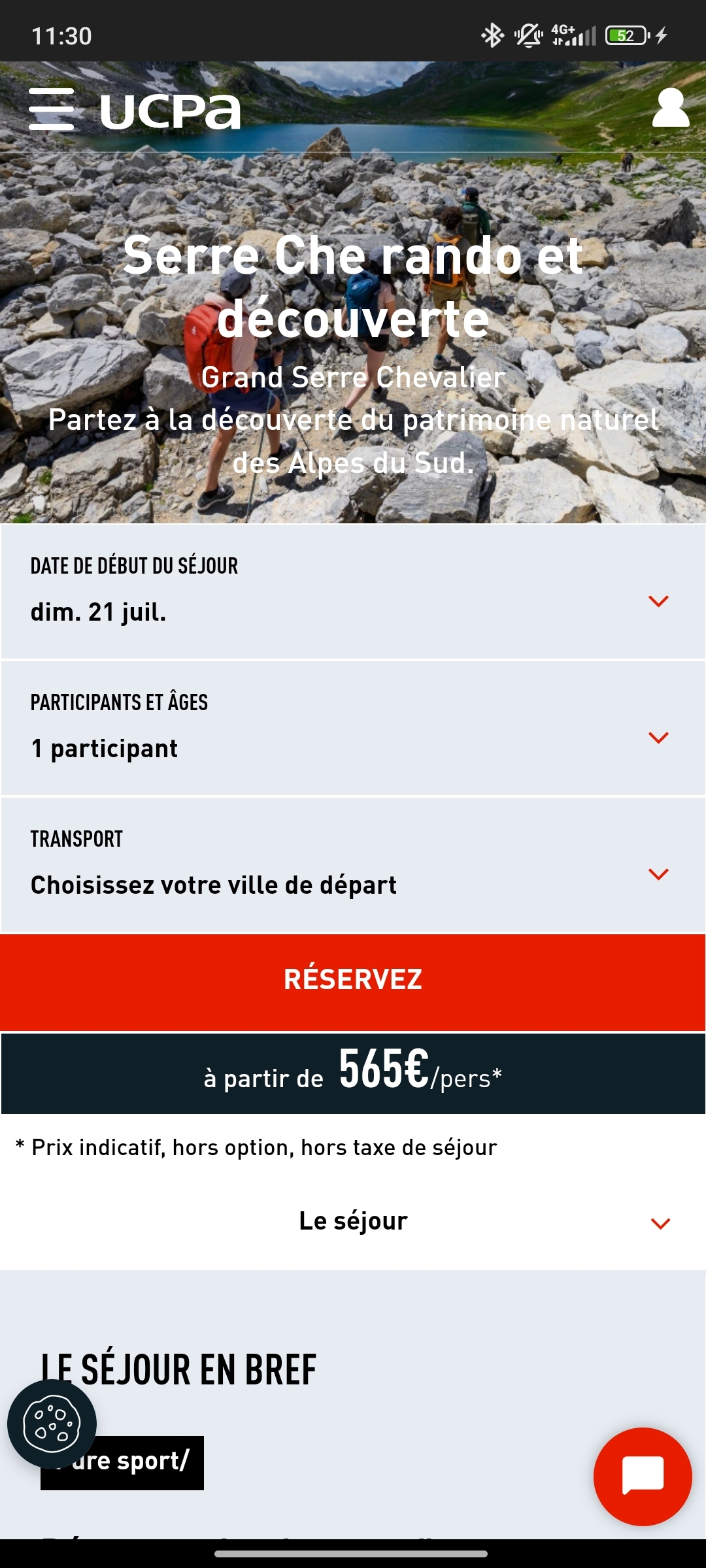This screenshot has height=1568, width=706.
Task: Open the cookie settings icon
Action: click(x=52, y=1424)
